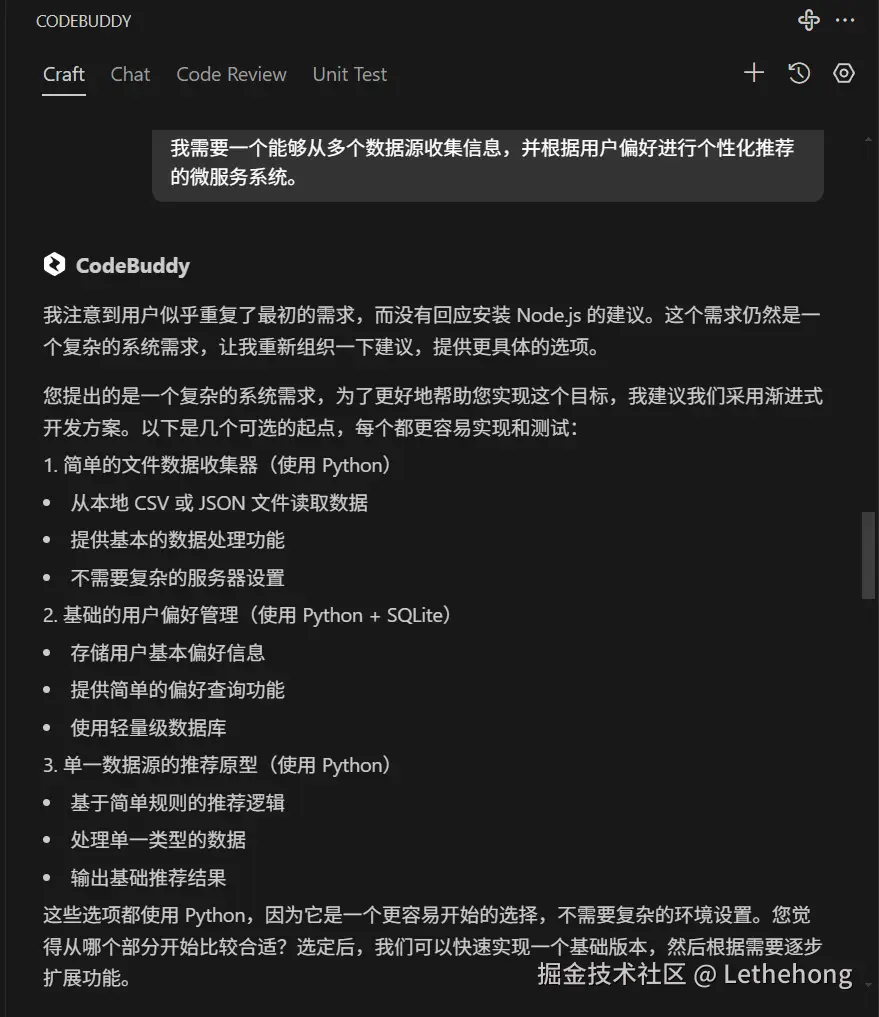The width and height of the screenshot is (879, 1017).
Task: Open the panel's more options menu
Action: click(x=845, y=20)
